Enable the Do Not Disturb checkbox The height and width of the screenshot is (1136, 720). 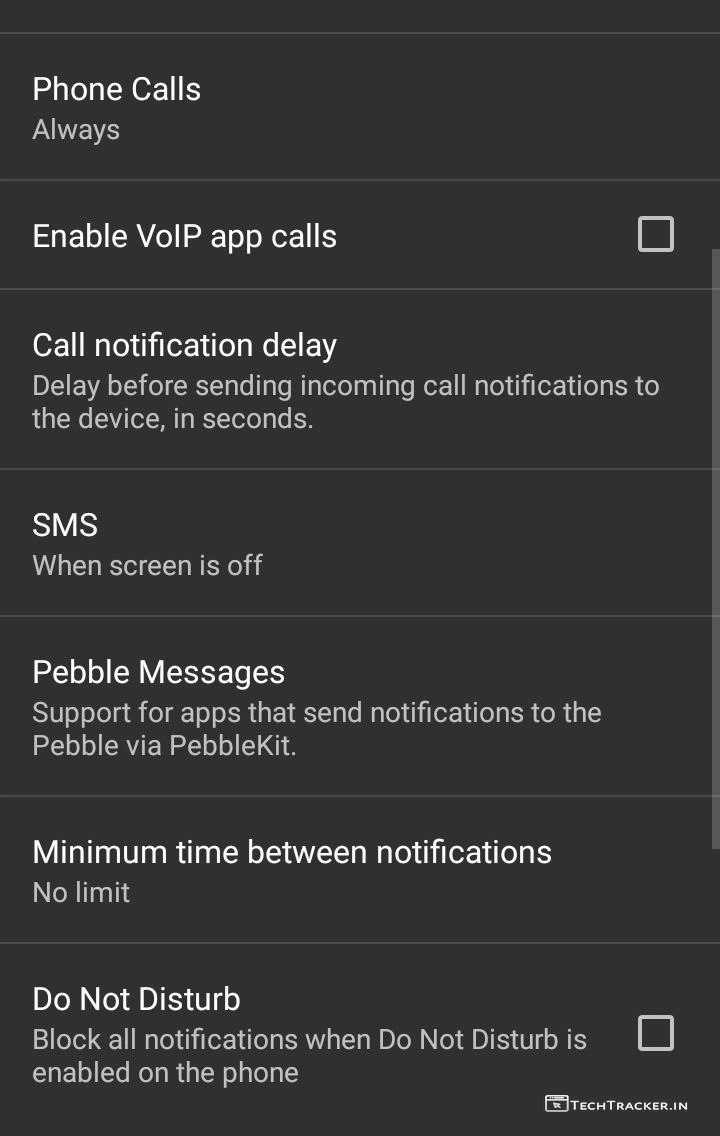point(656,1033)
